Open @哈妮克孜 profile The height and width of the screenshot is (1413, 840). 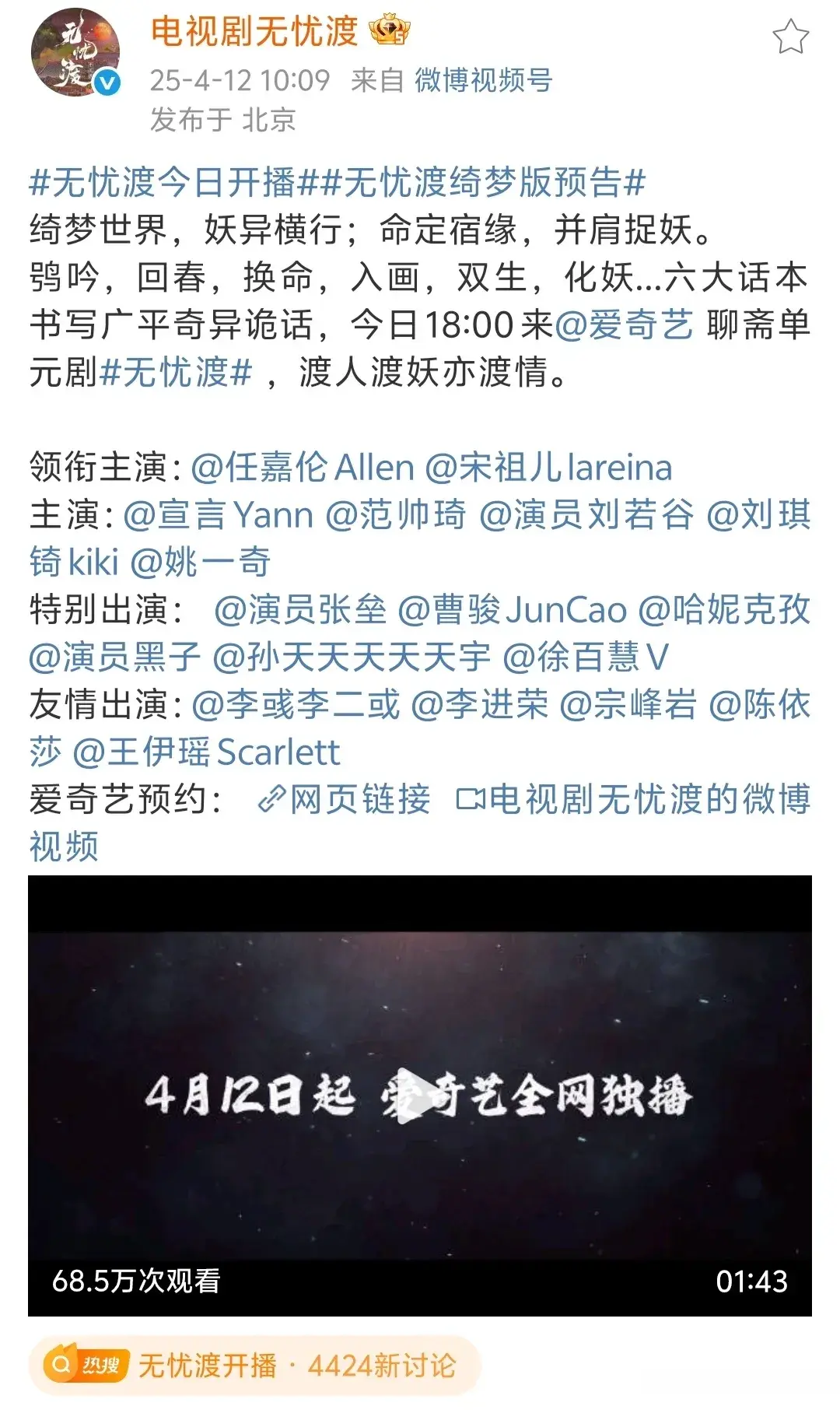point(723,610)
